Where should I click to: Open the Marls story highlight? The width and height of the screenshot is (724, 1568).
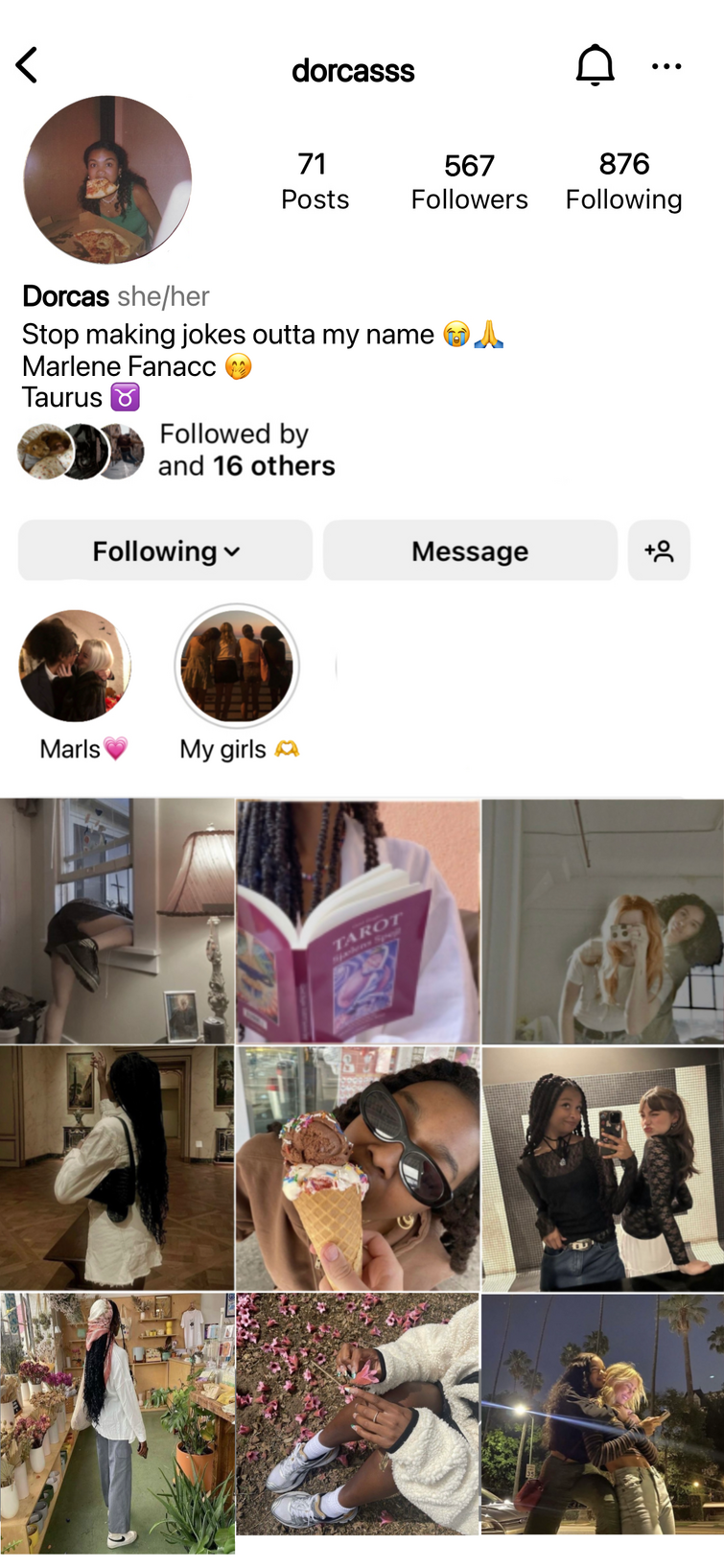click(75, 667)
